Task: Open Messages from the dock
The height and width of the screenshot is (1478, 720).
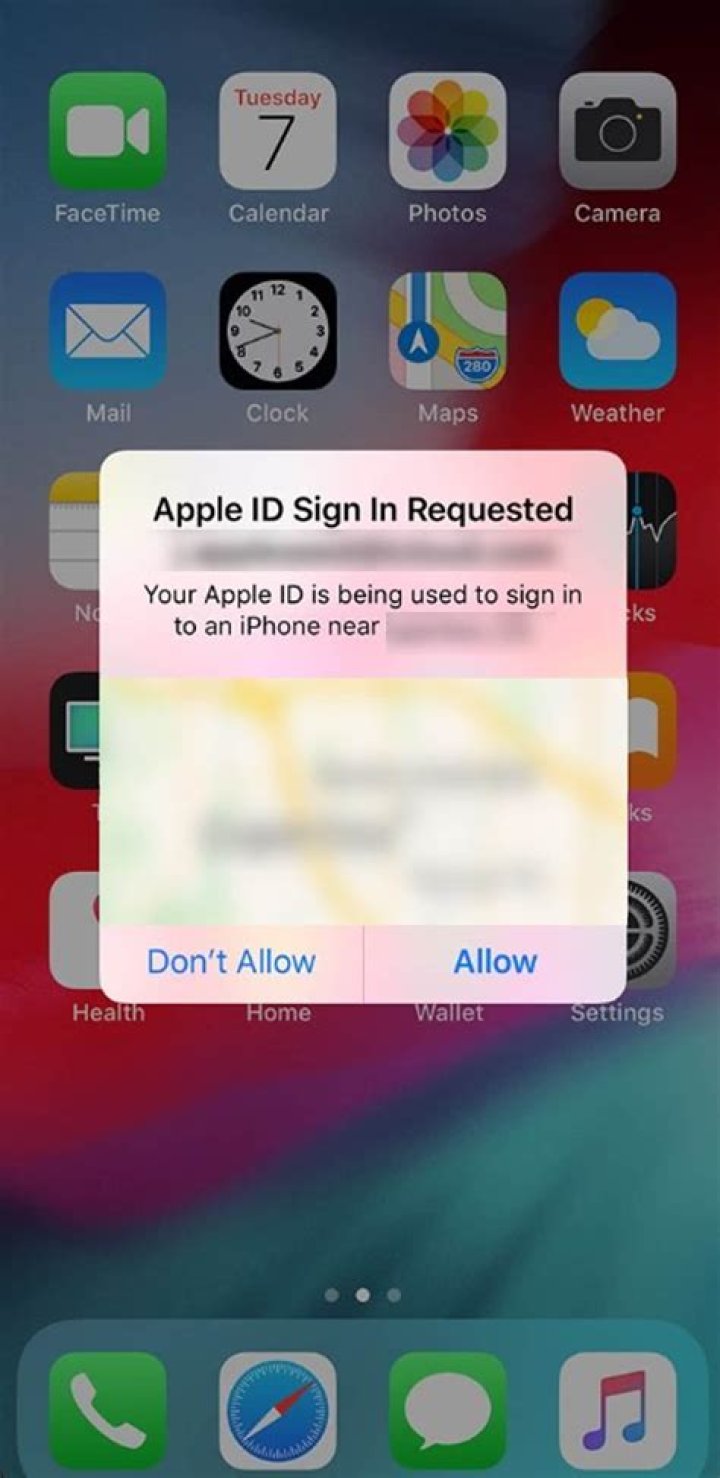Action: click(x=447, y=1411)
